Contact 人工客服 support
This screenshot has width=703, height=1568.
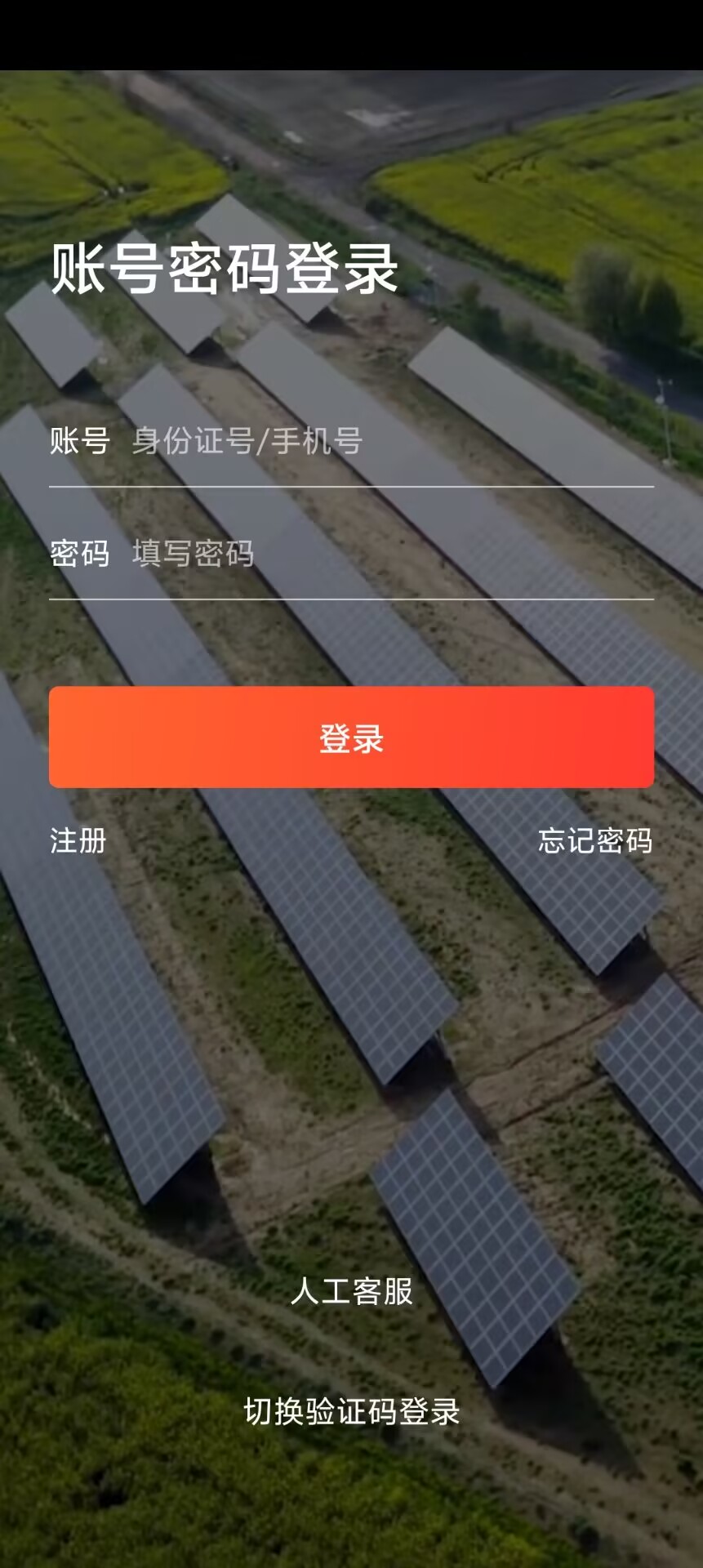pos(352,1292)
